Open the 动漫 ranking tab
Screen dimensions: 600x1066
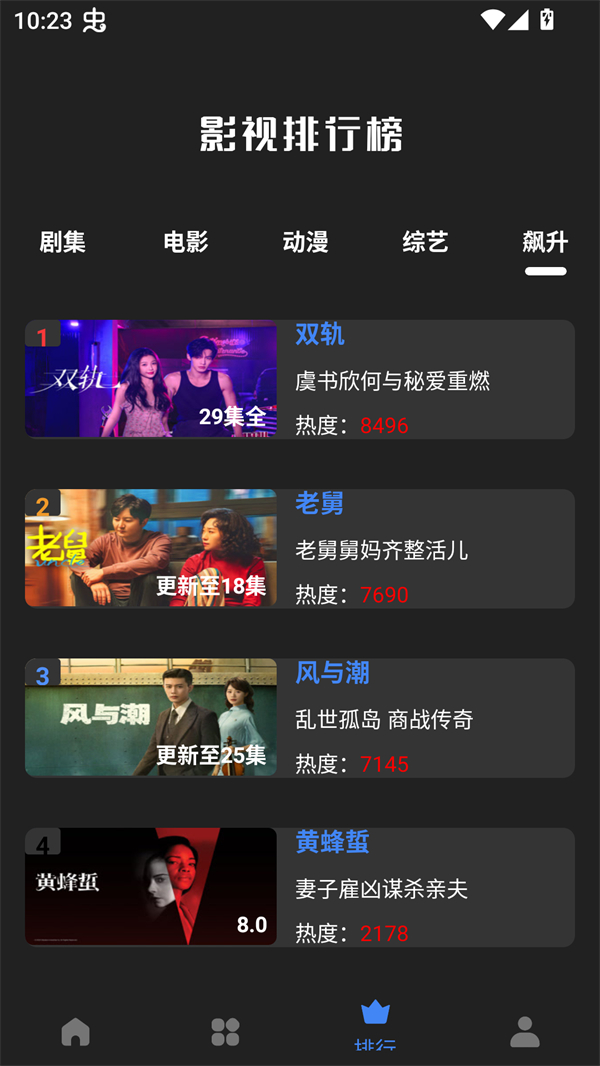pyautogui.click(x=305, y=242)
